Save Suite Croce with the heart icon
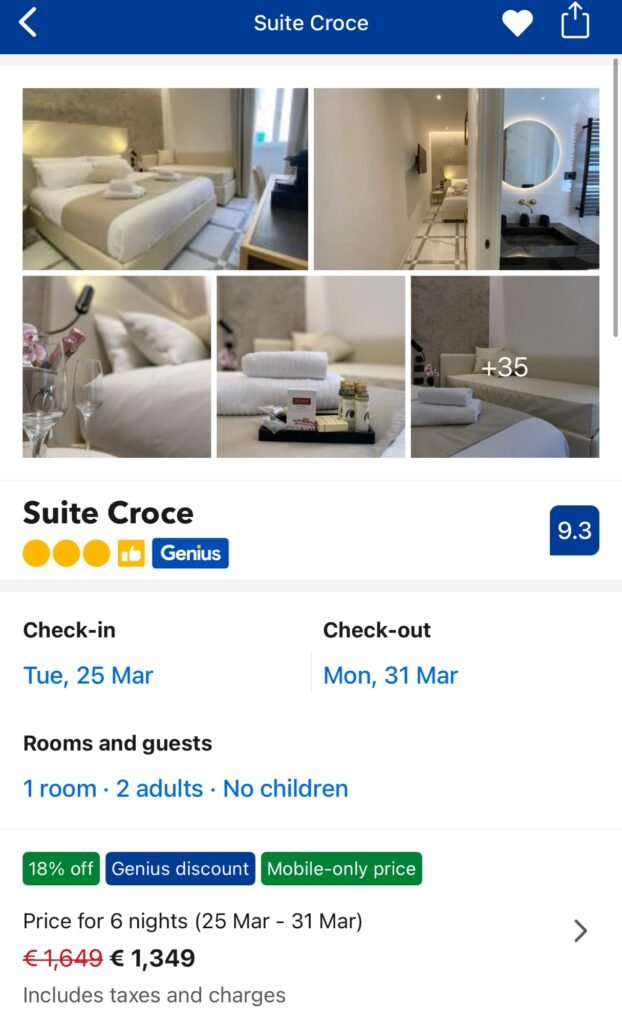The height and width of the screenshot is (1024, 622). pyautogui.click(x=517, y=23)
